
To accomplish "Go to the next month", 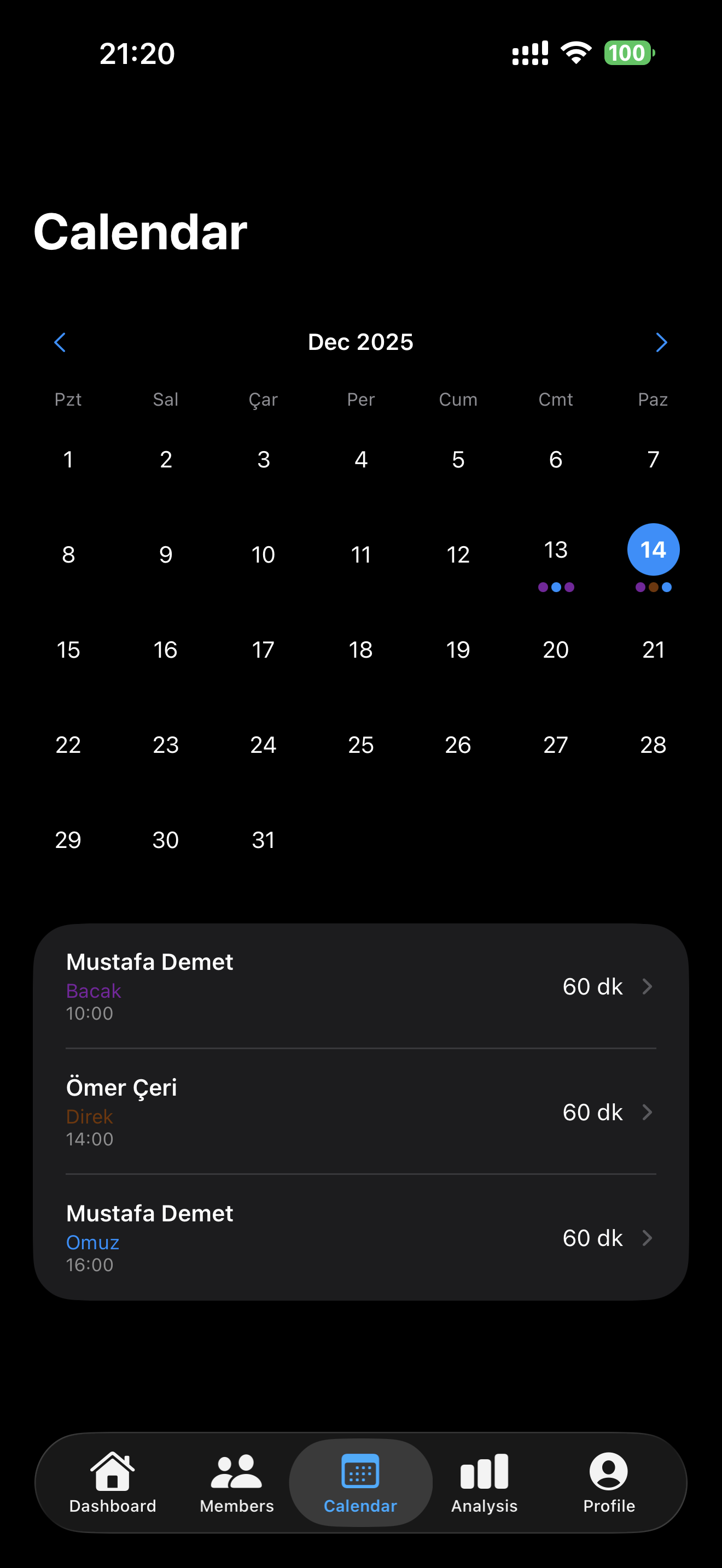I will 661,342.
